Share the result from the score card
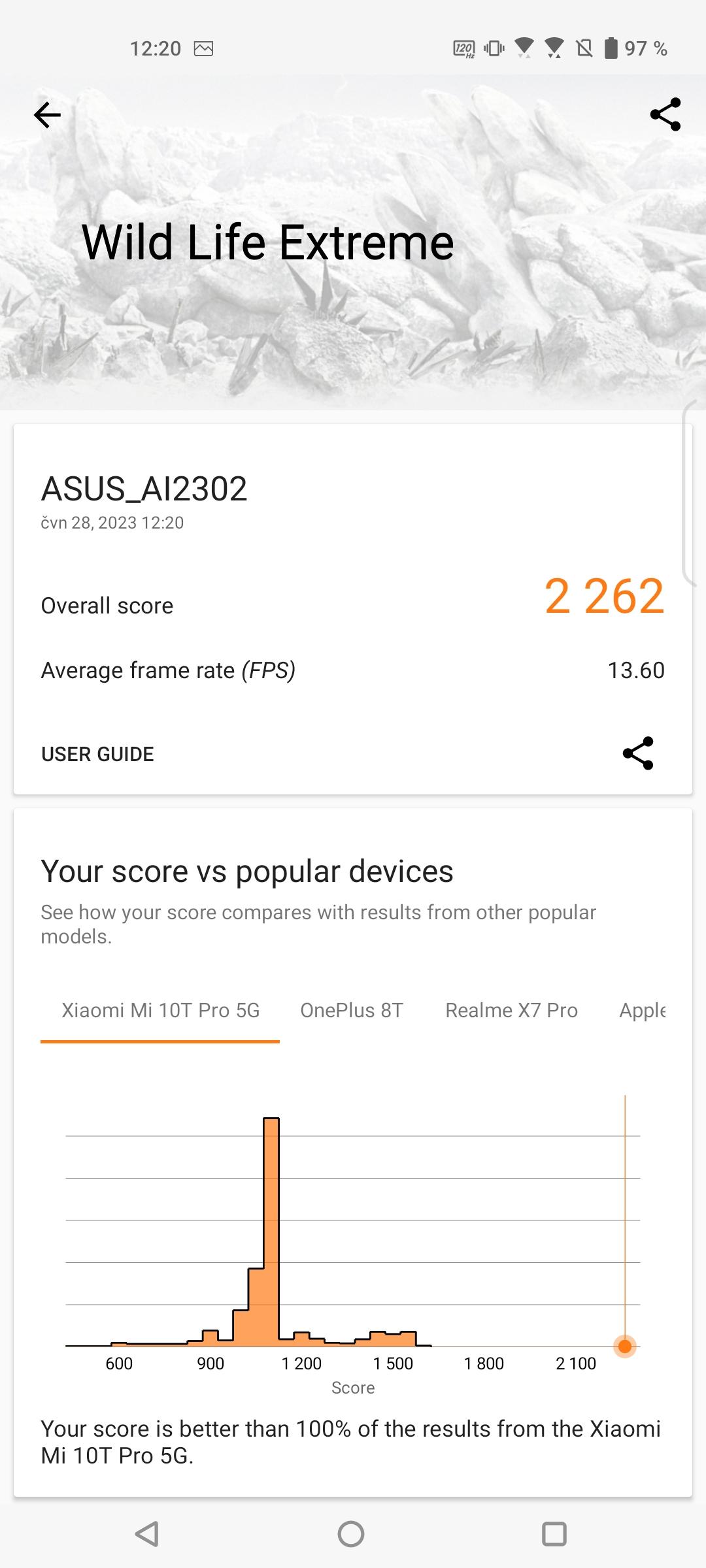Image resolution: width=706 pixels, height=1568 pixels. coord(638,753)
